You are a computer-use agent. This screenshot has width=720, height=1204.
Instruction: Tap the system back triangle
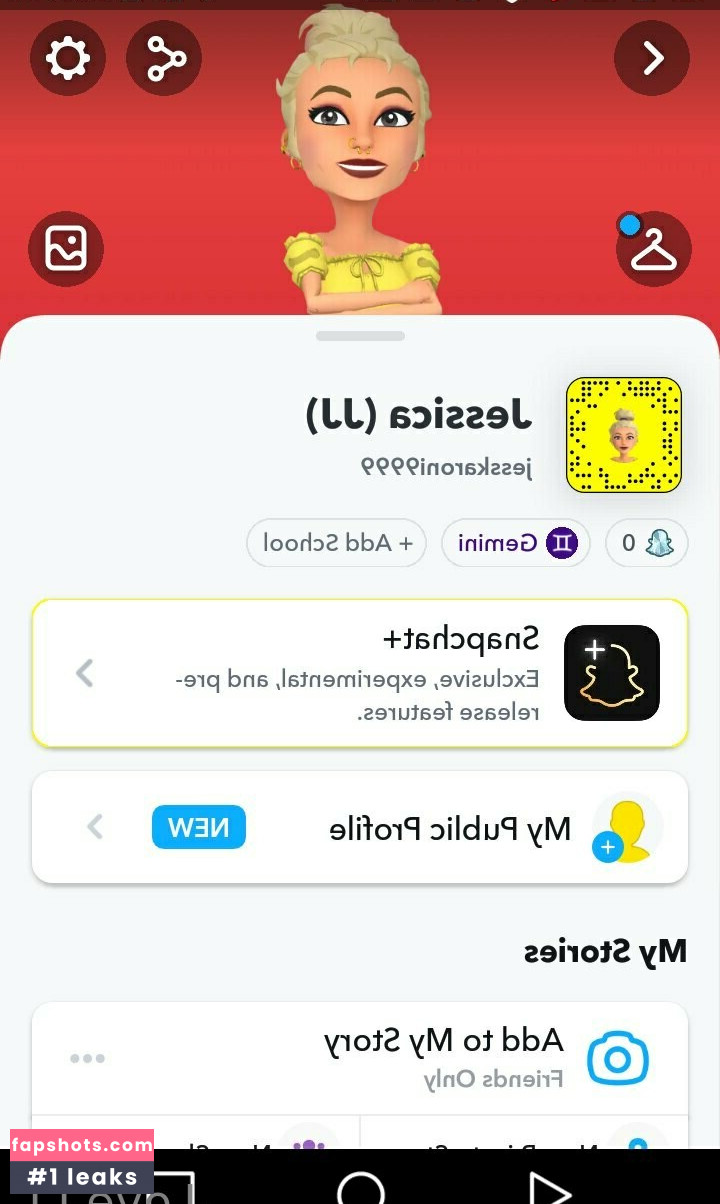[x=546, y=1188]
